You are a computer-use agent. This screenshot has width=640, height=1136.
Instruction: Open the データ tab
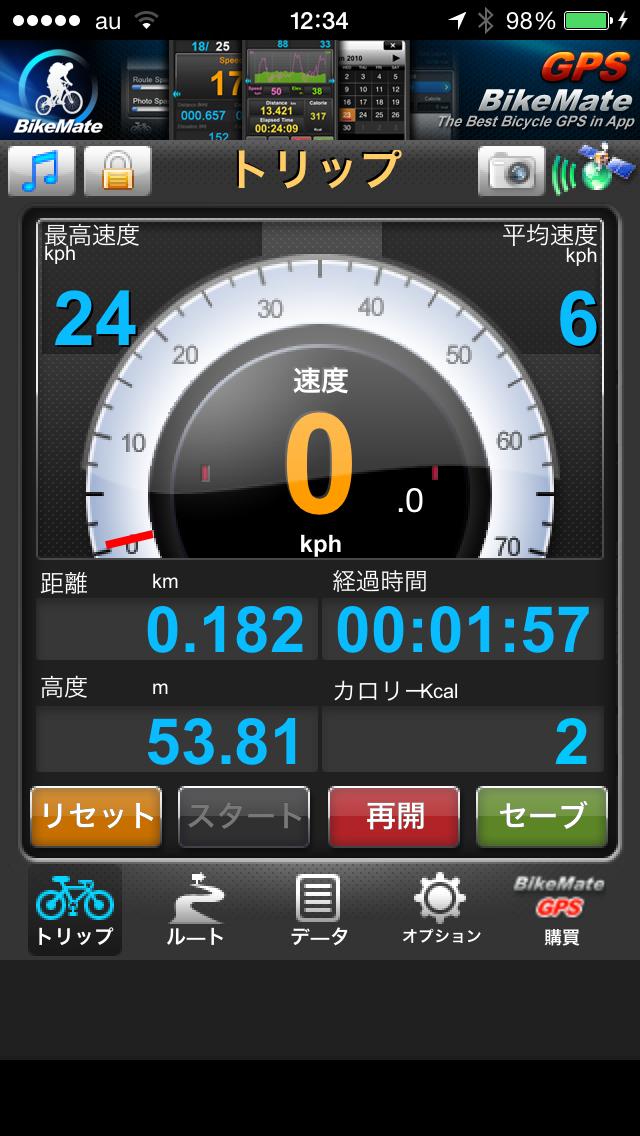point(319,910)
